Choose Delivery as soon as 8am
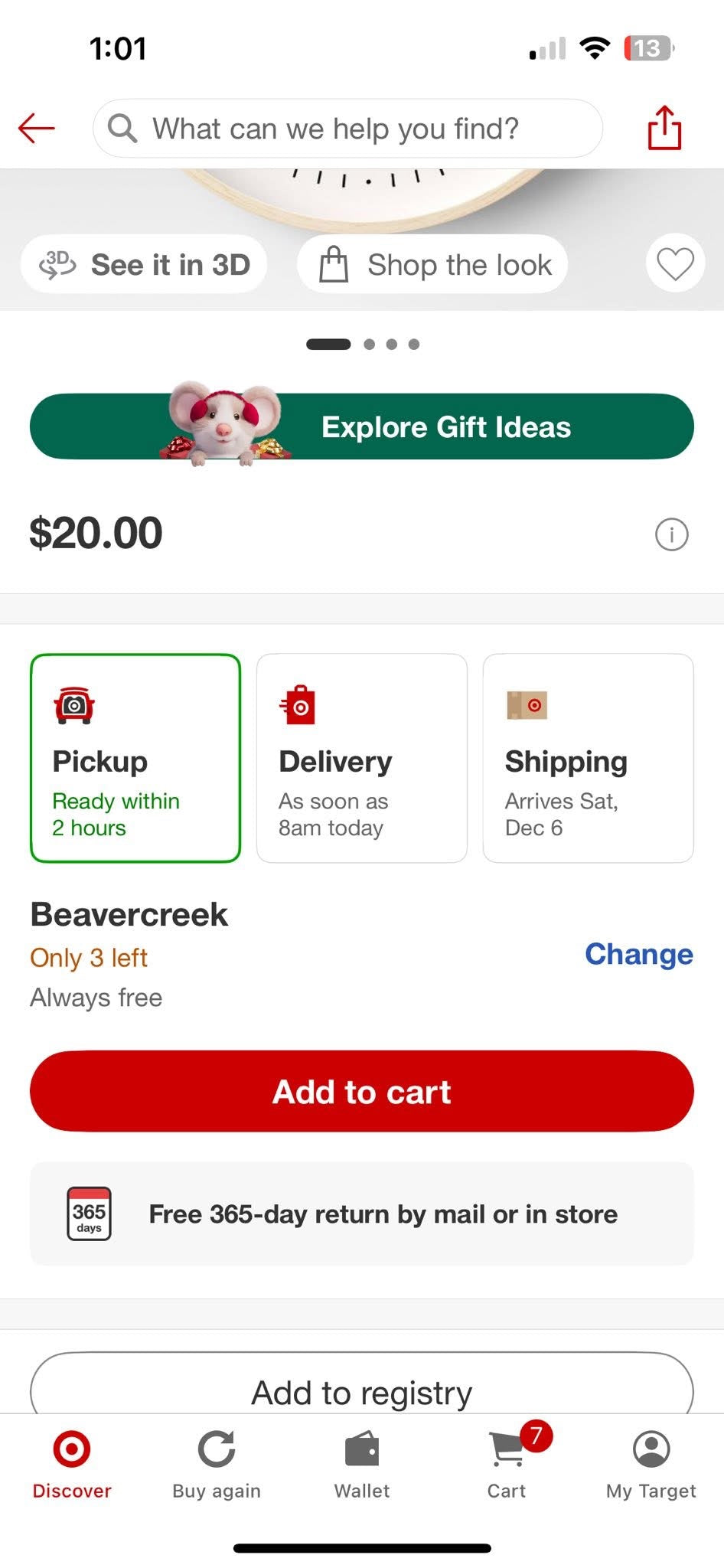This screenshot has height=1568, width=724. pos(362,758)
